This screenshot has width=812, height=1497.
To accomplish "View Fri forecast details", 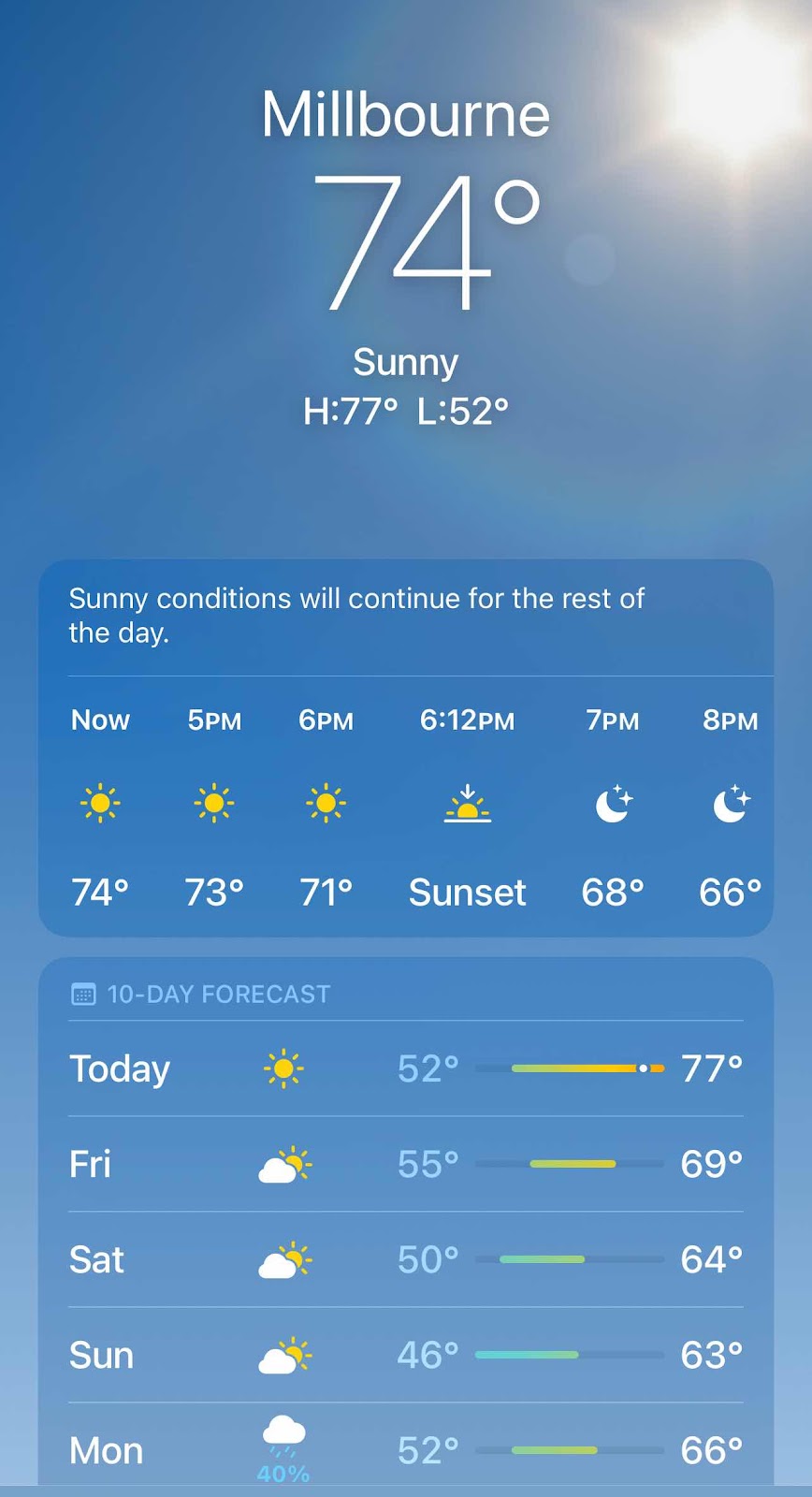I will coord(405,1164).
